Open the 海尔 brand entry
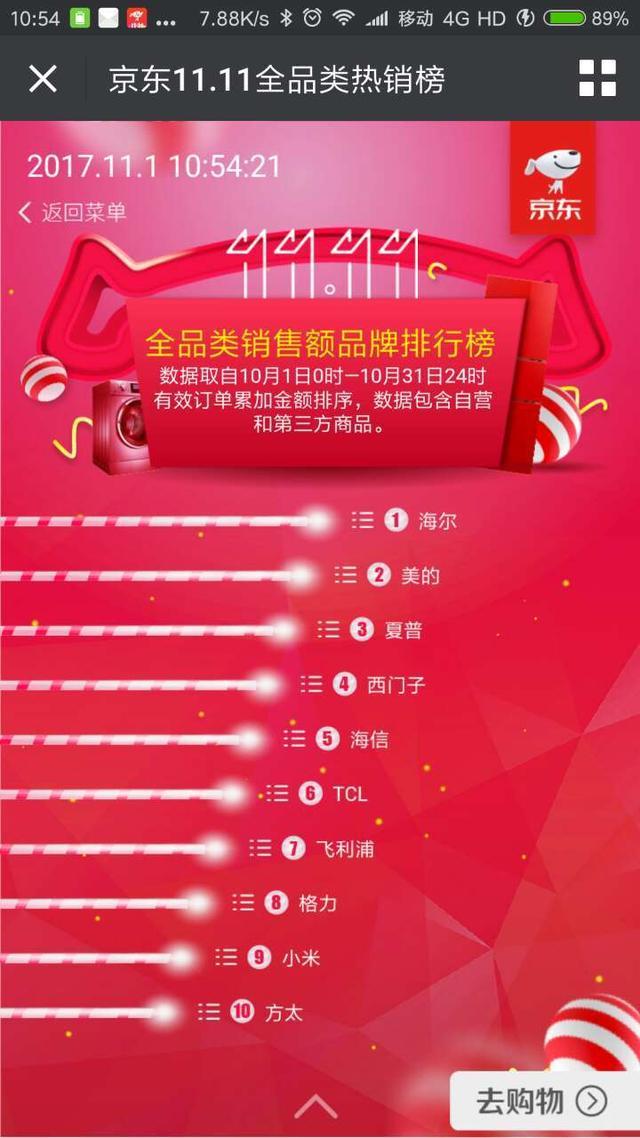 [404, 520]
